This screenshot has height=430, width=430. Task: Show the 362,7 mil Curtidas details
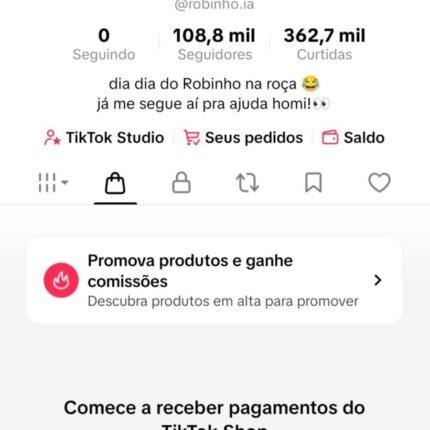324,45
